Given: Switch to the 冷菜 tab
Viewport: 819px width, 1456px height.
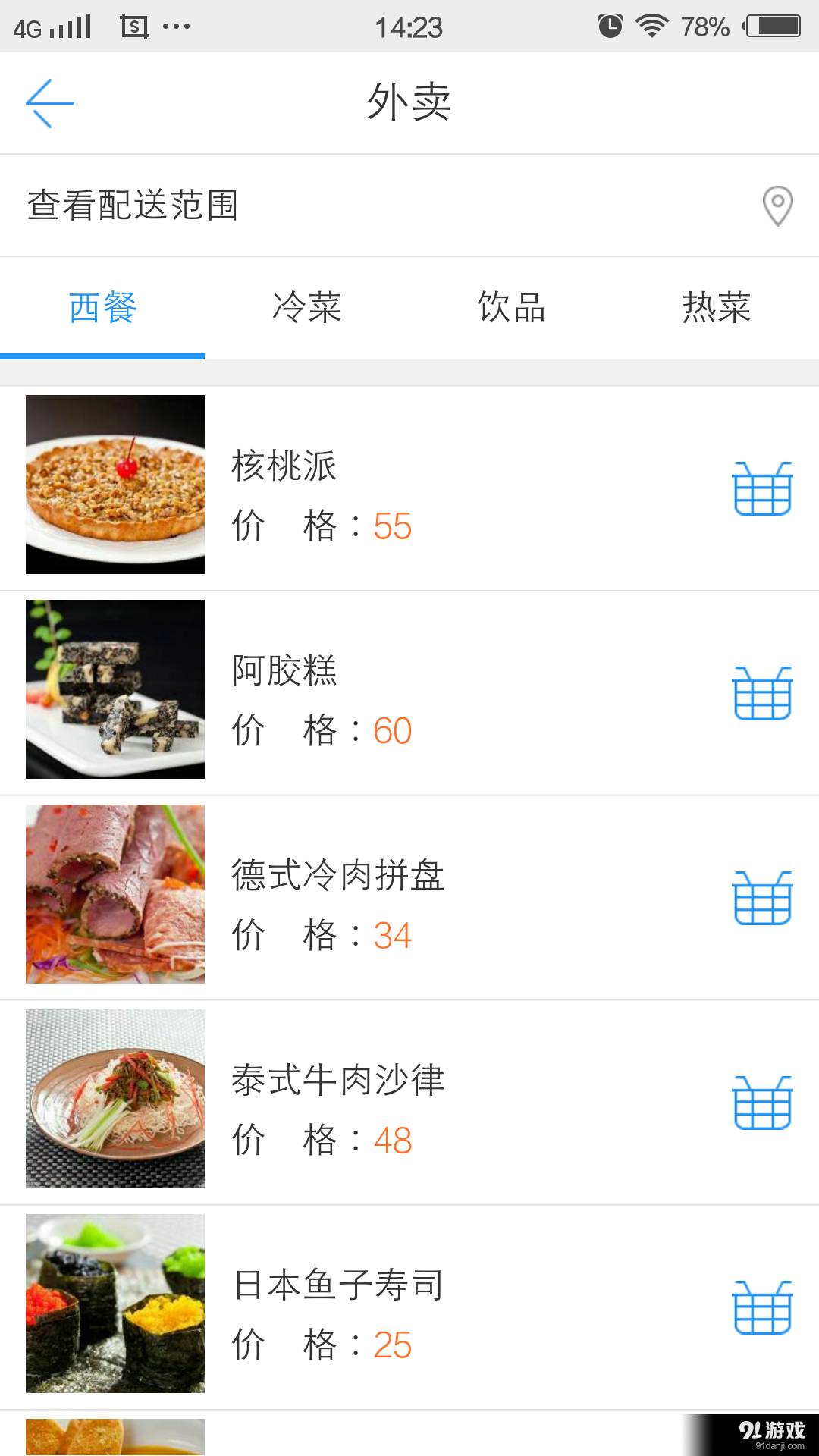Looking at the screenshot, I should 307,308.
